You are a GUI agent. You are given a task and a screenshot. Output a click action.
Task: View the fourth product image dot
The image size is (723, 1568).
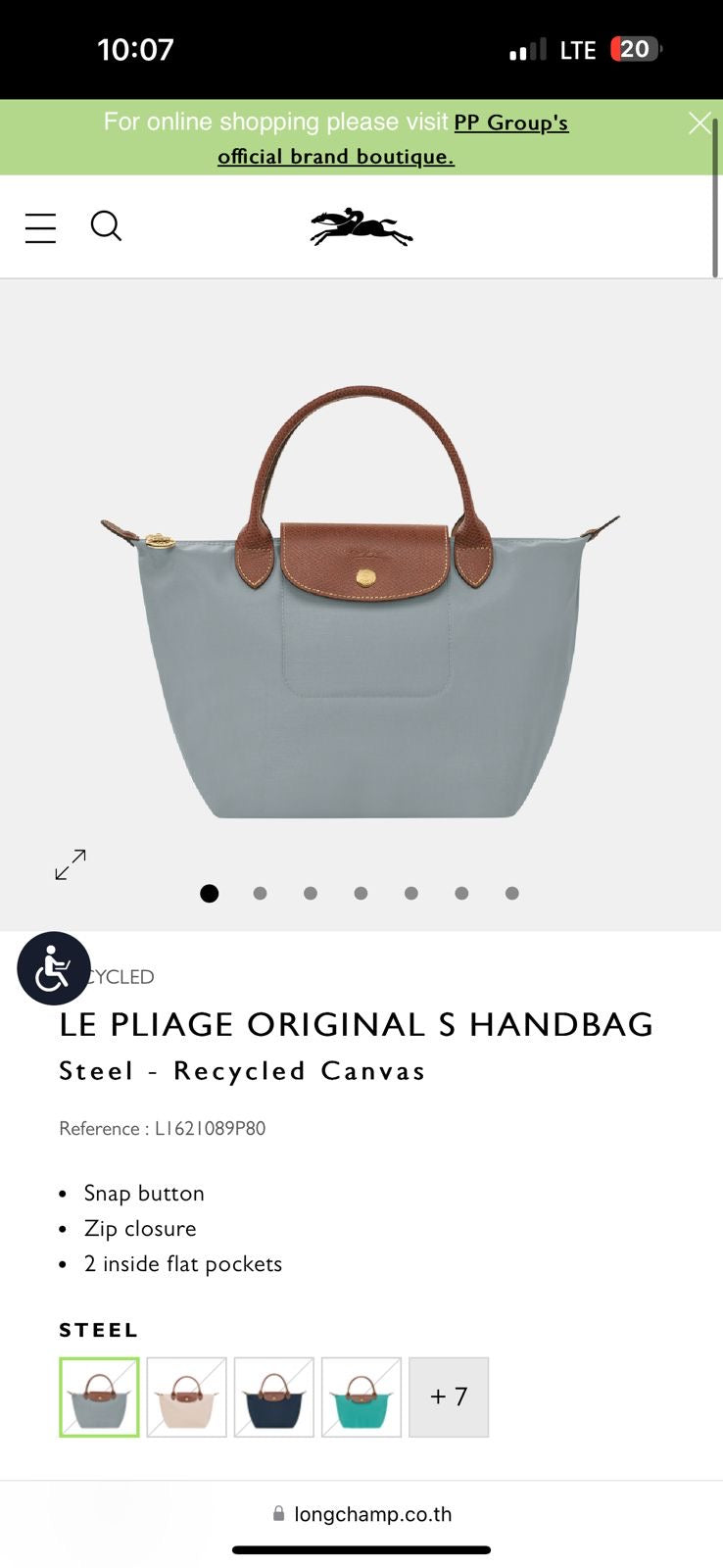(361, 893)
